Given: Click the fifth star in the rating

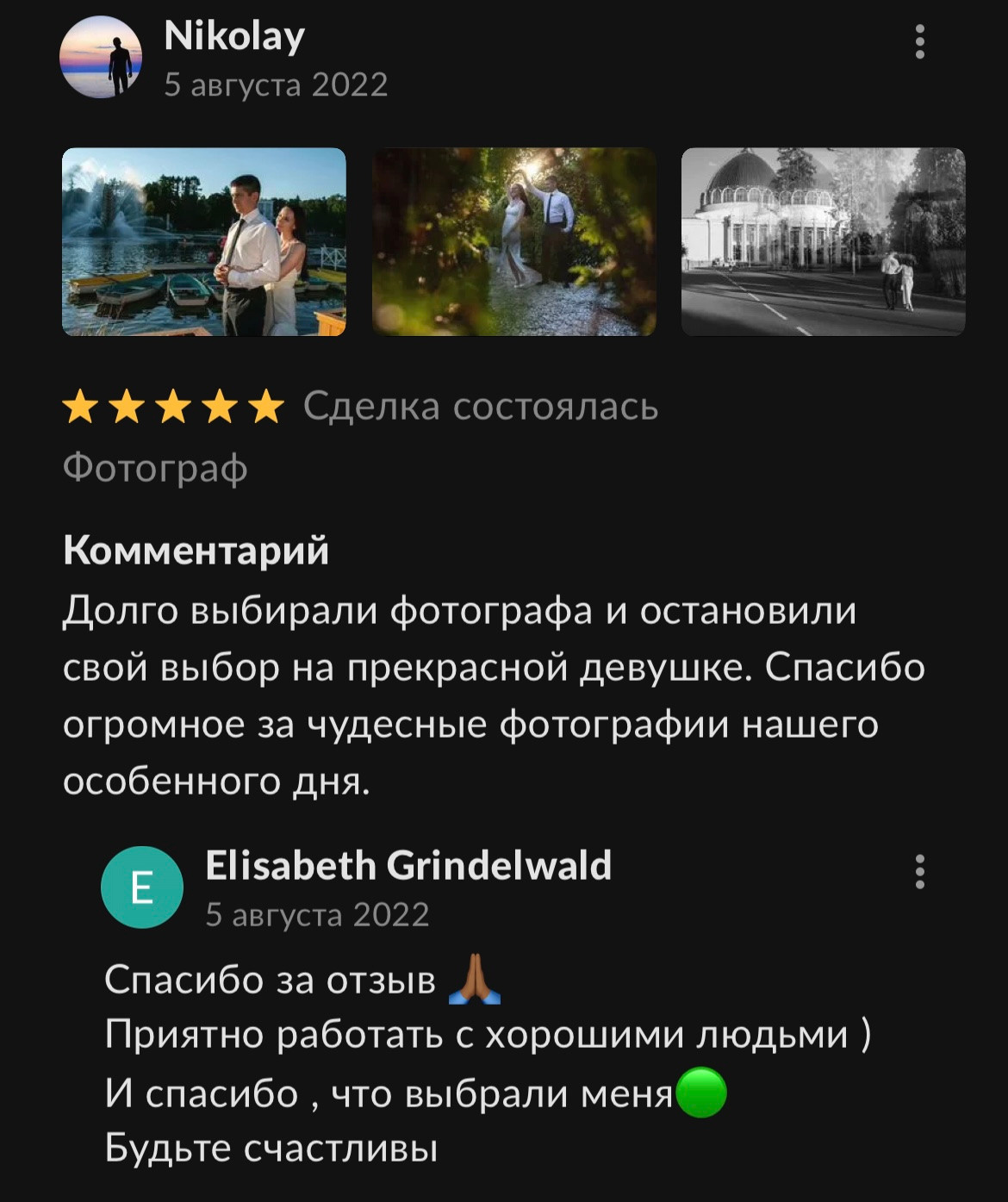Looking at the screenshot, I should coord(265,403).
